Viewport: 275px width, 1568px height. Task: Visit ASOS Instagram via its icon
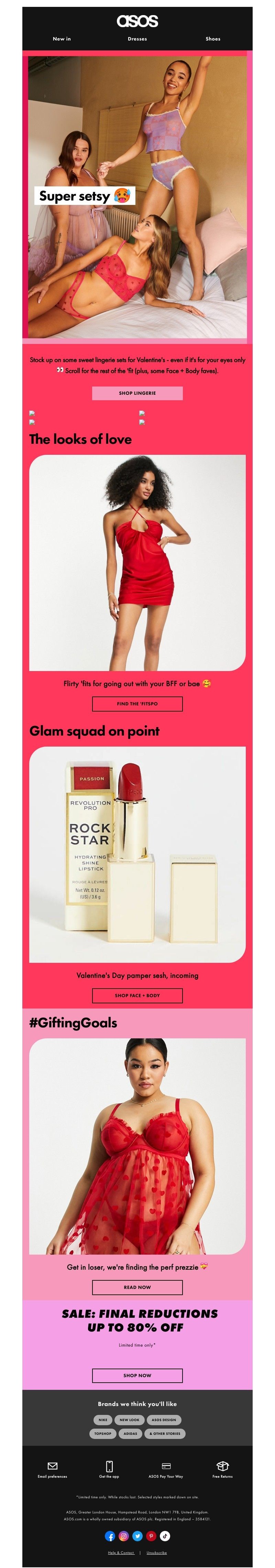click(124, 1536)
